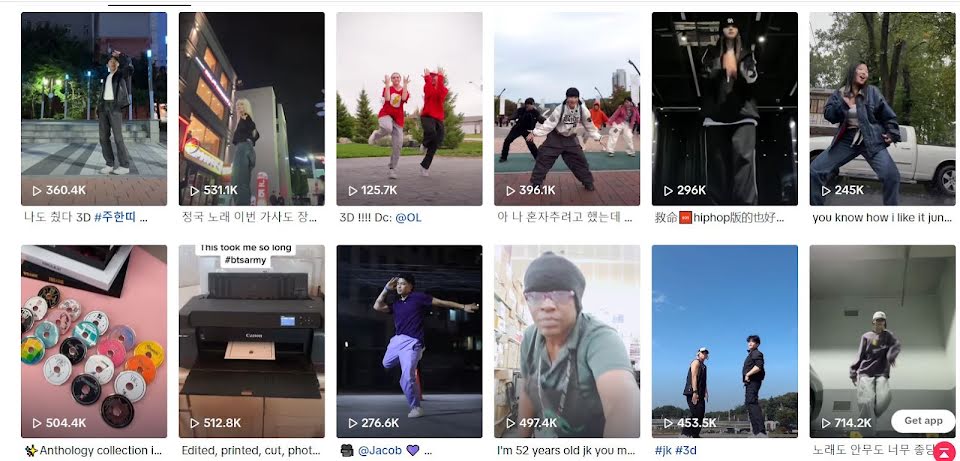
Task: Open the "I'm 52 years old" video
Action: coord(567,340)
